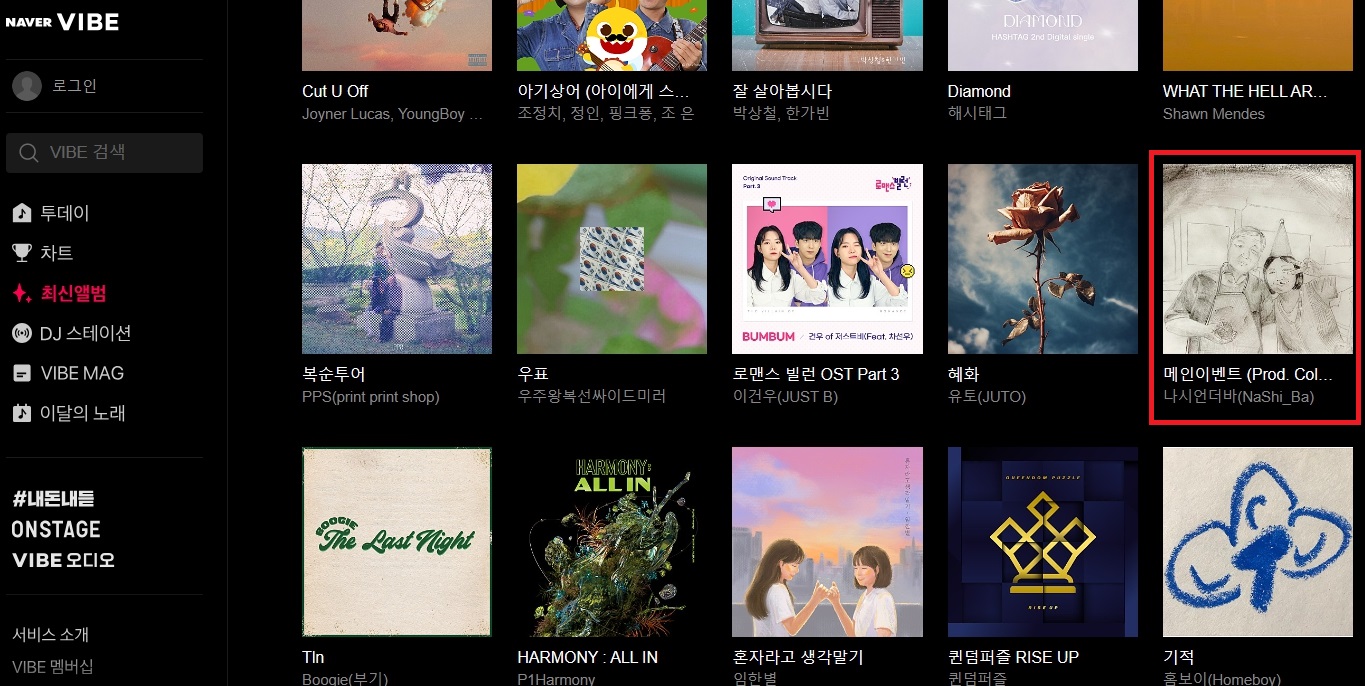Open the VIBE 검색 search box
This screenshot has width=1365, height=686.
click(x=104, y=153)
